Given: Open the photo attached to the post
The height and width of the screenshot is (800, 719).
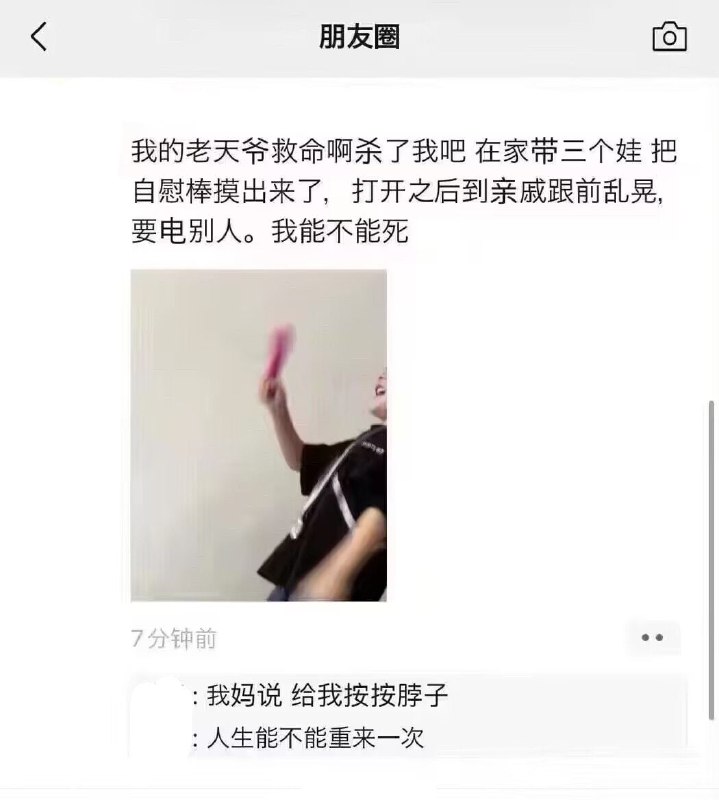Looking at the screenshot, I should coord(259,435).
